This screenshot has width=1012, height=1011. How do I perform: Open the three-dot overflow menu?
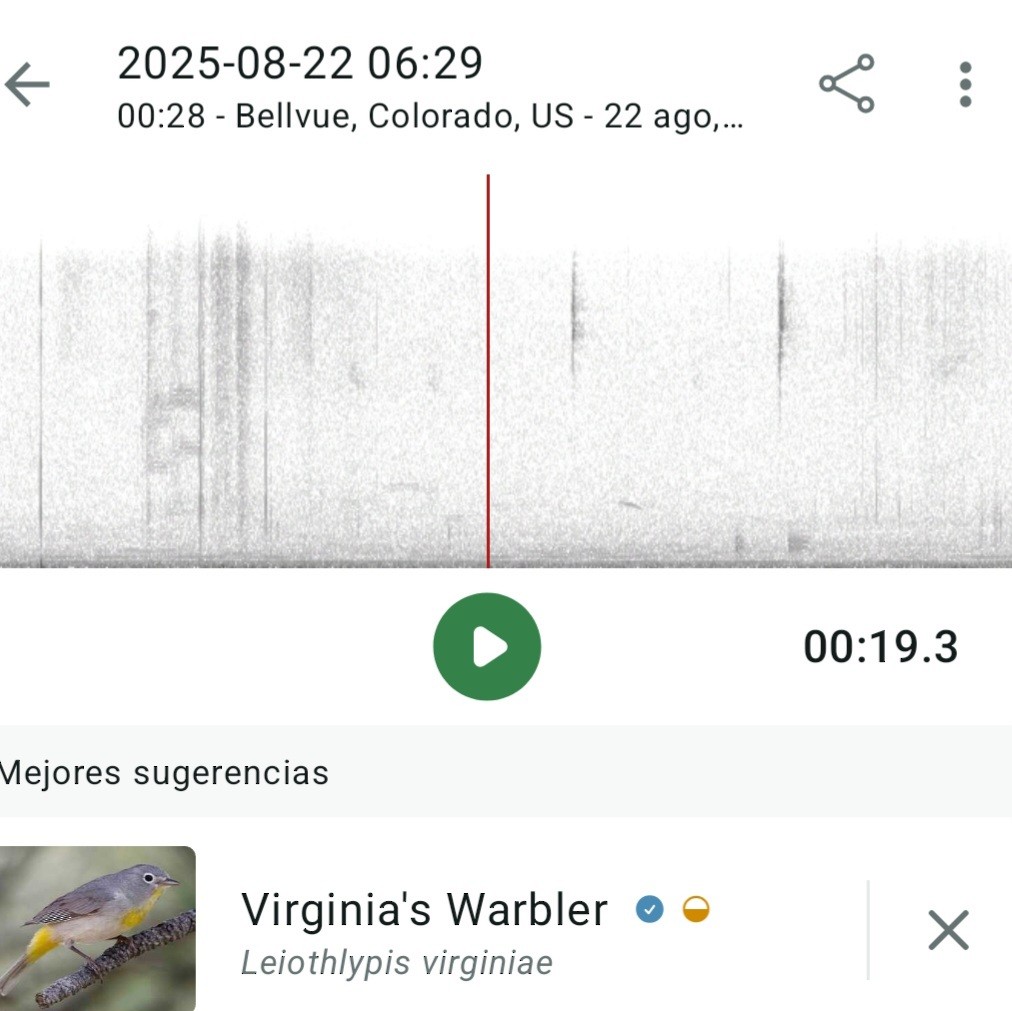(964, 84)
